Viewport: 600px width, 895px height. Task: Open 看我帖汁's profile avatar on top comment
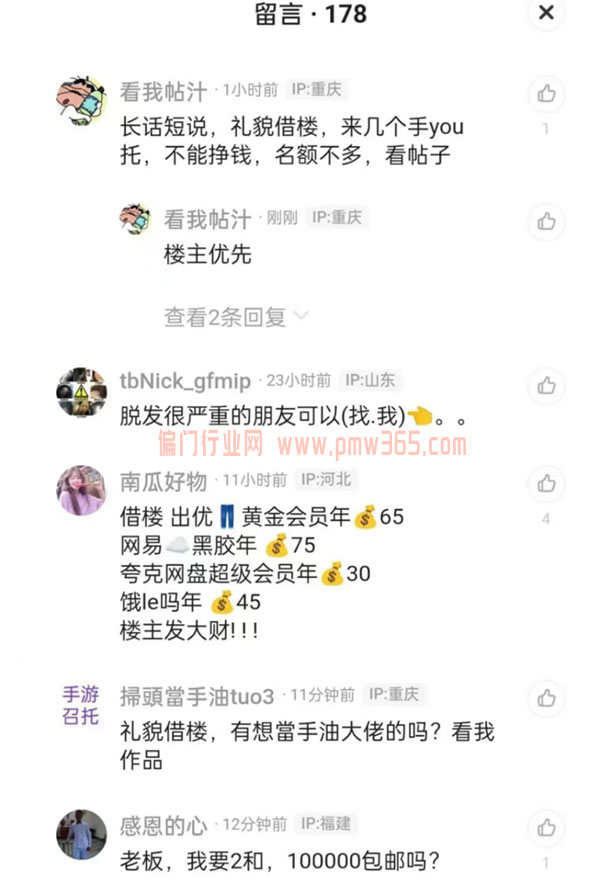(81, 98)
